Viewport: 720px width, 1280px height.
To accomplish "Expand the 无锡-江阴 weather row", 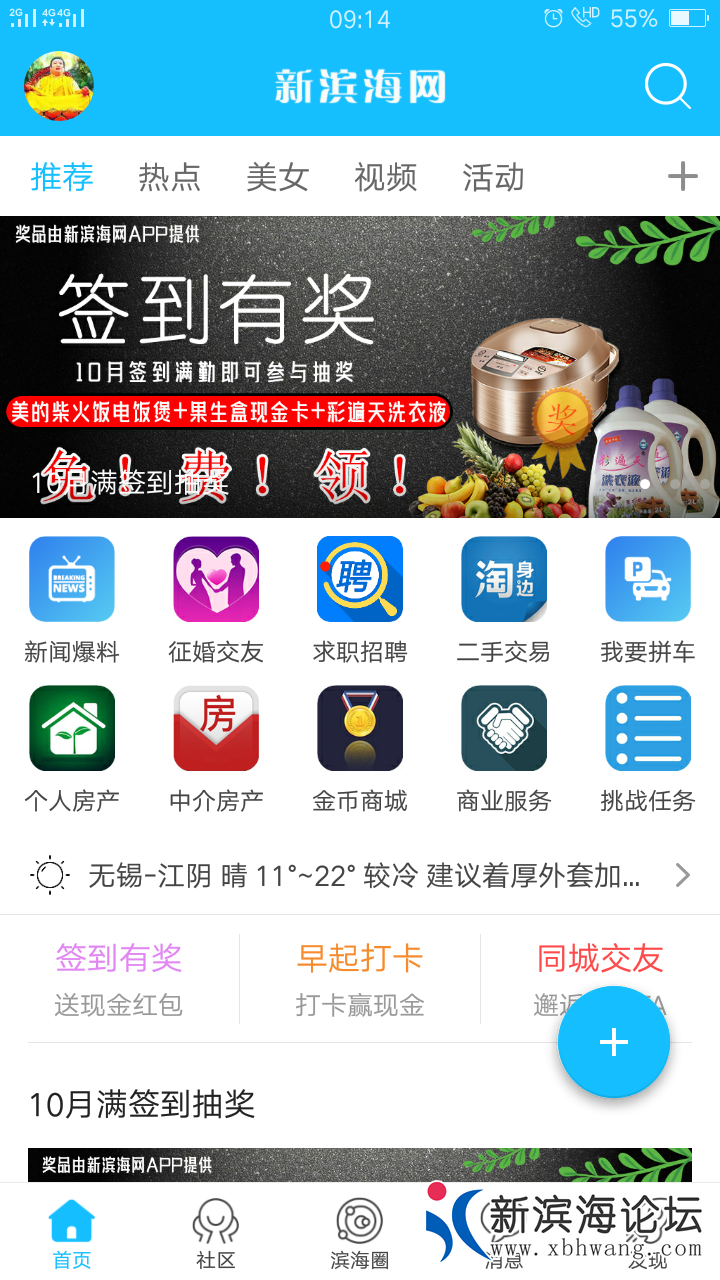I will [360, 877].
